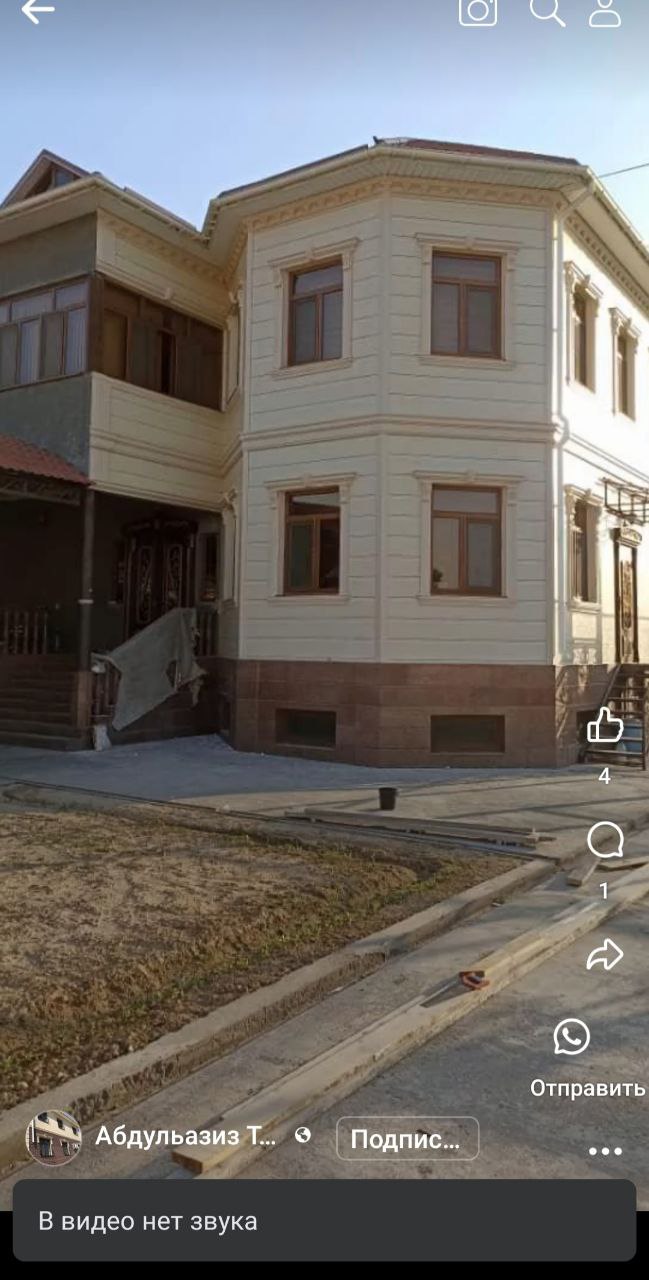
Task: Open the comments on this video
Action: click(605, 841)
